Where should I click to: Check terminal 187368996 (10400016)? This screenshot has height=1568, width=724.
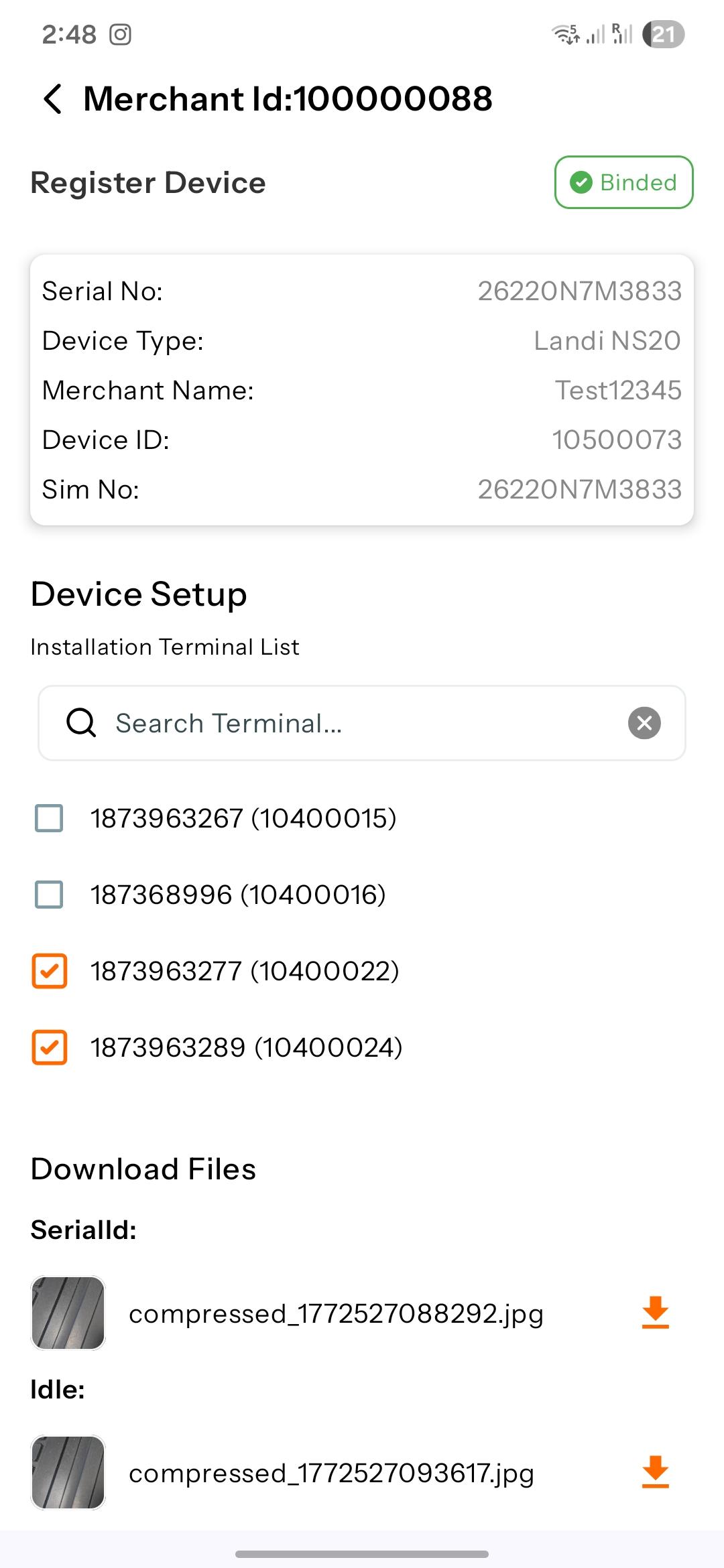click(x=49, y=895)
